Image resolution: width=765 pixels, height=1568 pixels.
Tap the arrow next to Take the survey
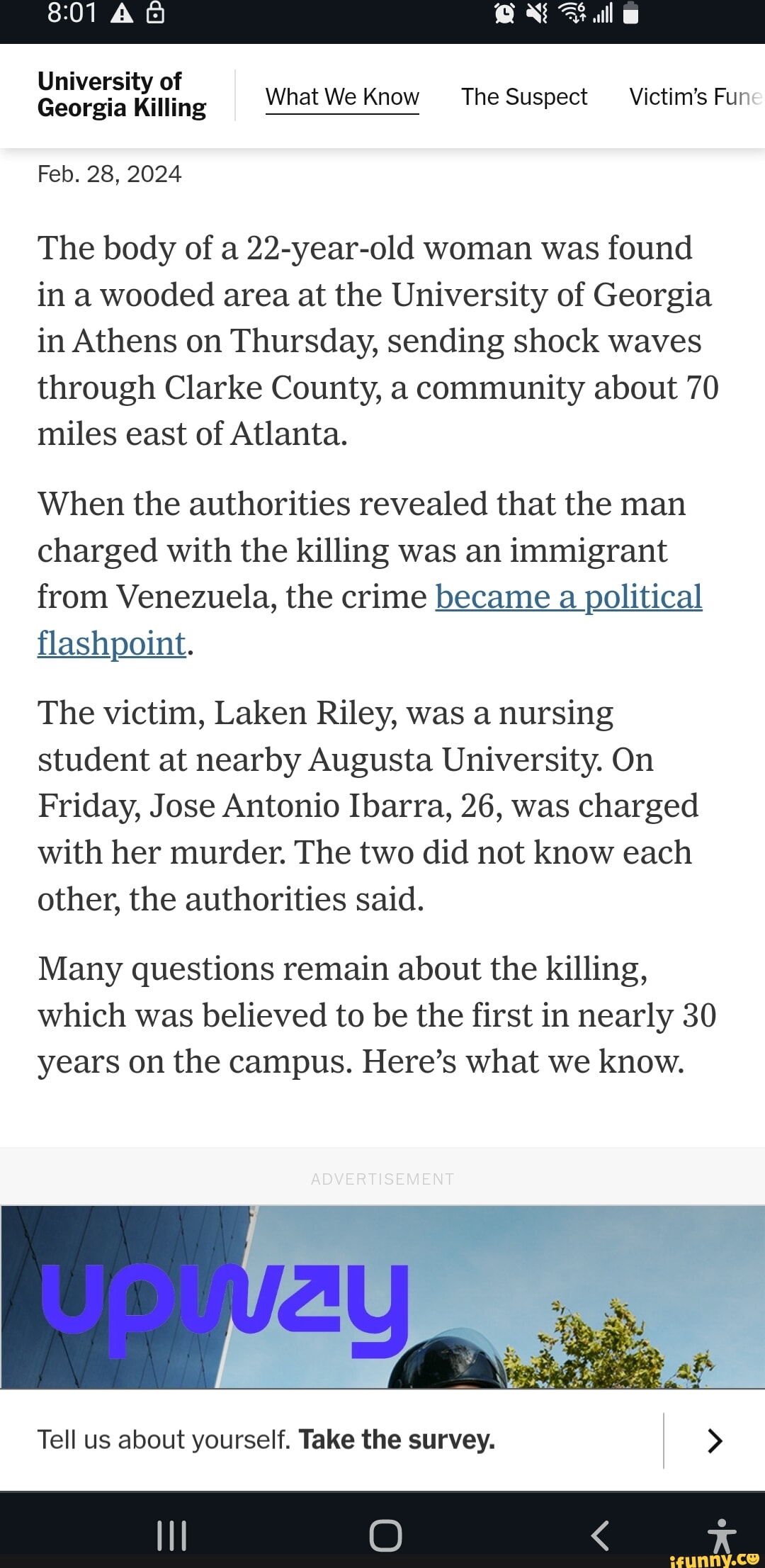coord(715,1440)
